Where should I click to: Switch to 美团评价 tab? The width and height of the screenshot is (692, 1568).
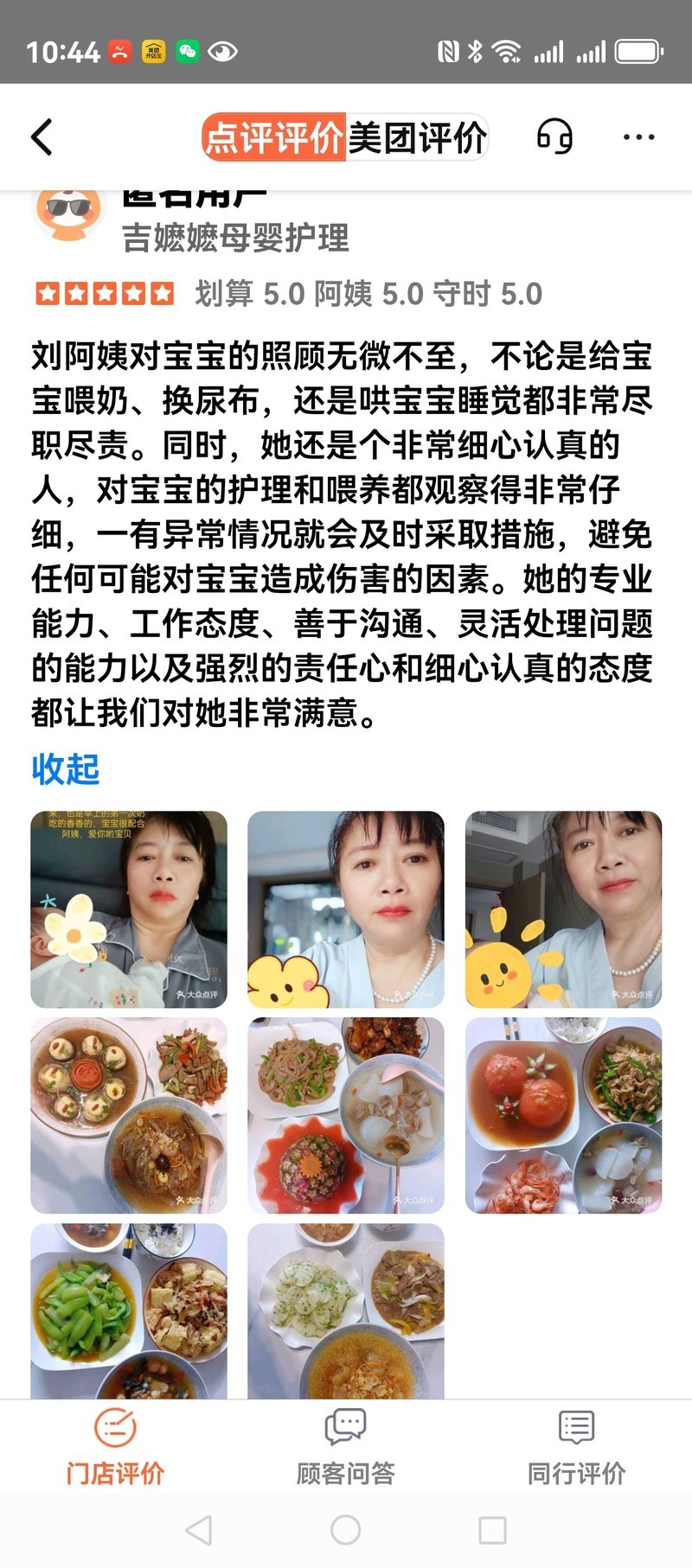coord(417,137)
